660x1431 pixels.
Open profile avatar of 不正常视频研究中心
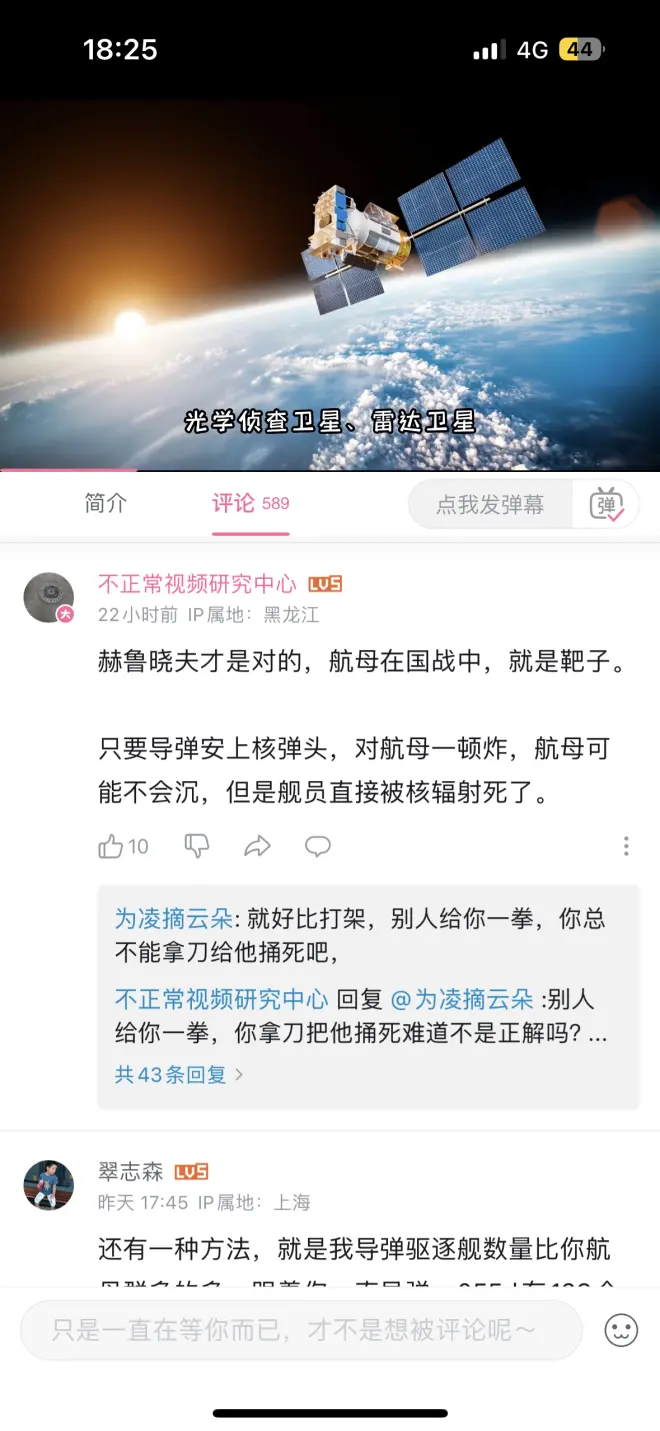click(49, 598)
